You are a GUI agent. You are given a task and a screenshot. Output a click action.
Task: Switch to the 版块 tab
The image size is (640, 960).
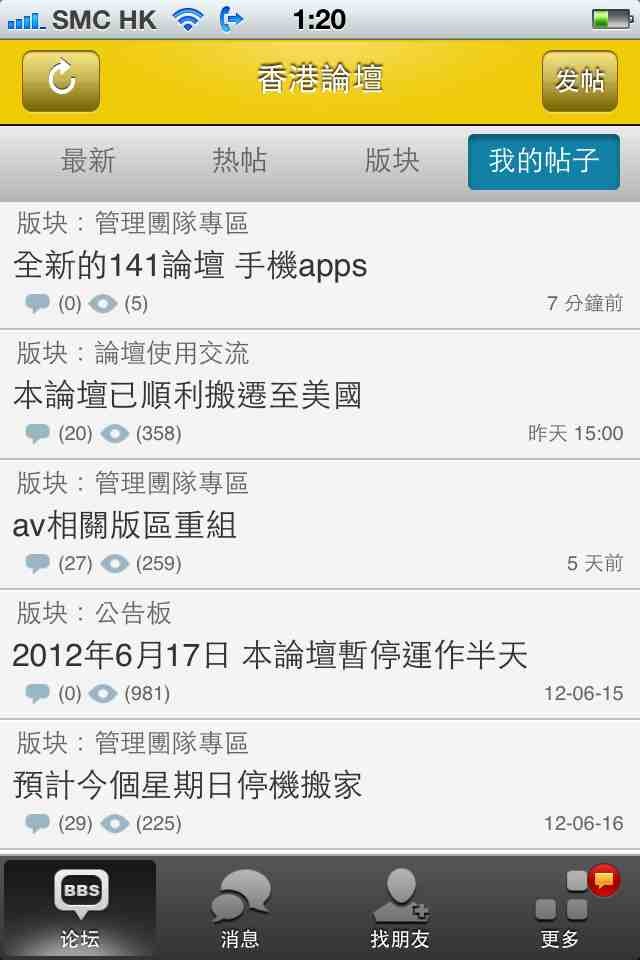[x=392, y=161]
